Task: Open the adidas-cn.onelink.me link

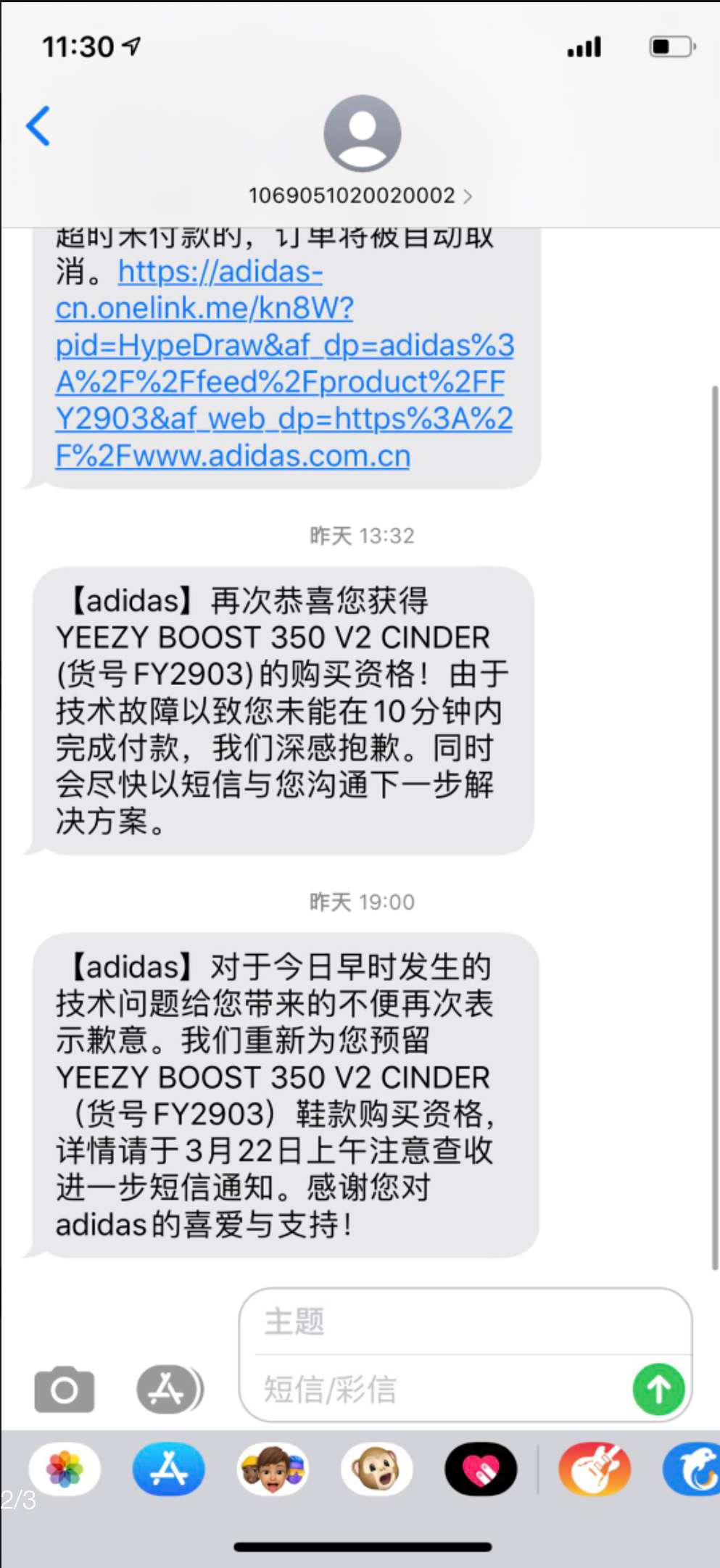Action: point(283,362)
